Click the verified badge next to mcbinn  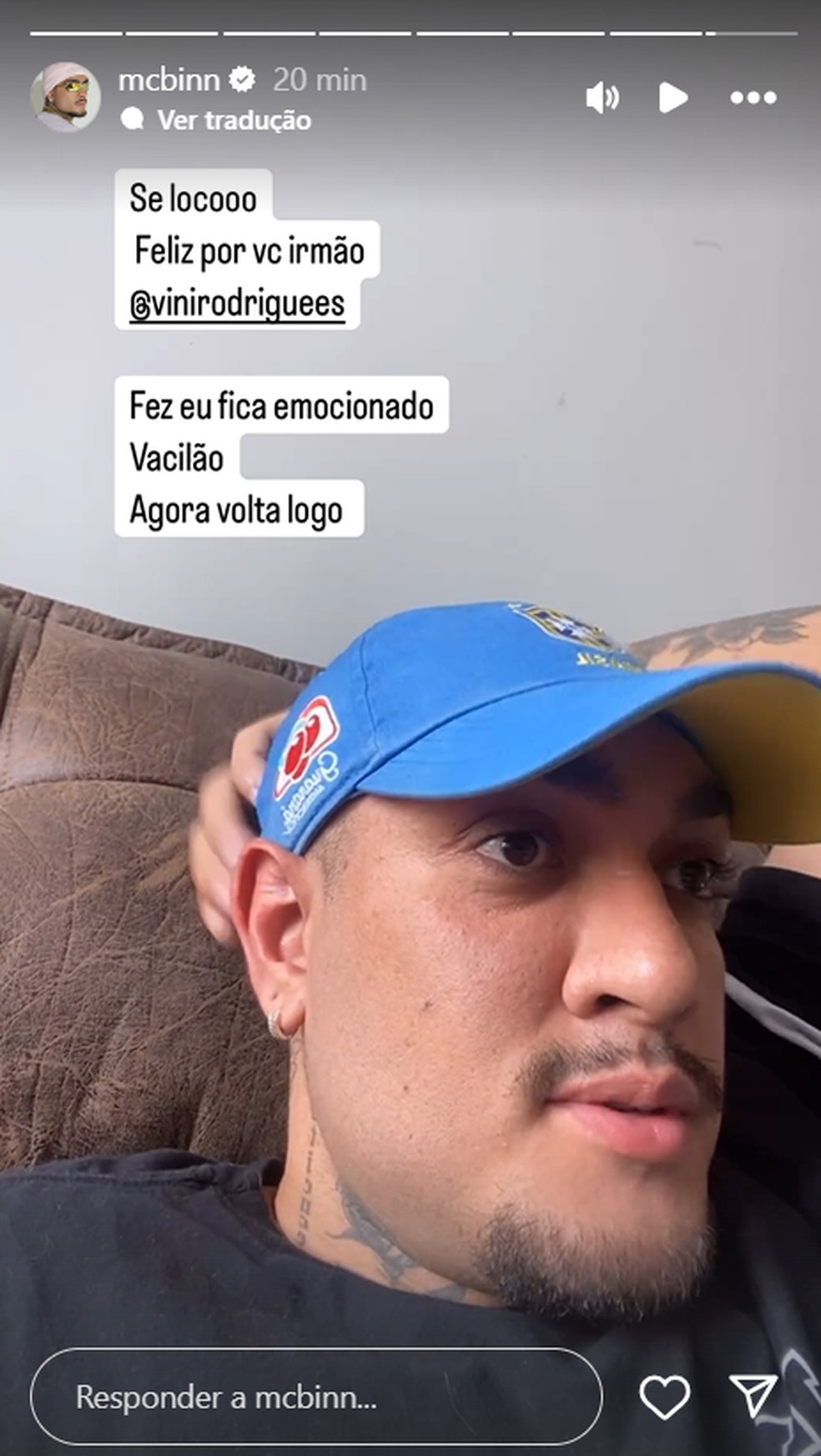point(240,80)
